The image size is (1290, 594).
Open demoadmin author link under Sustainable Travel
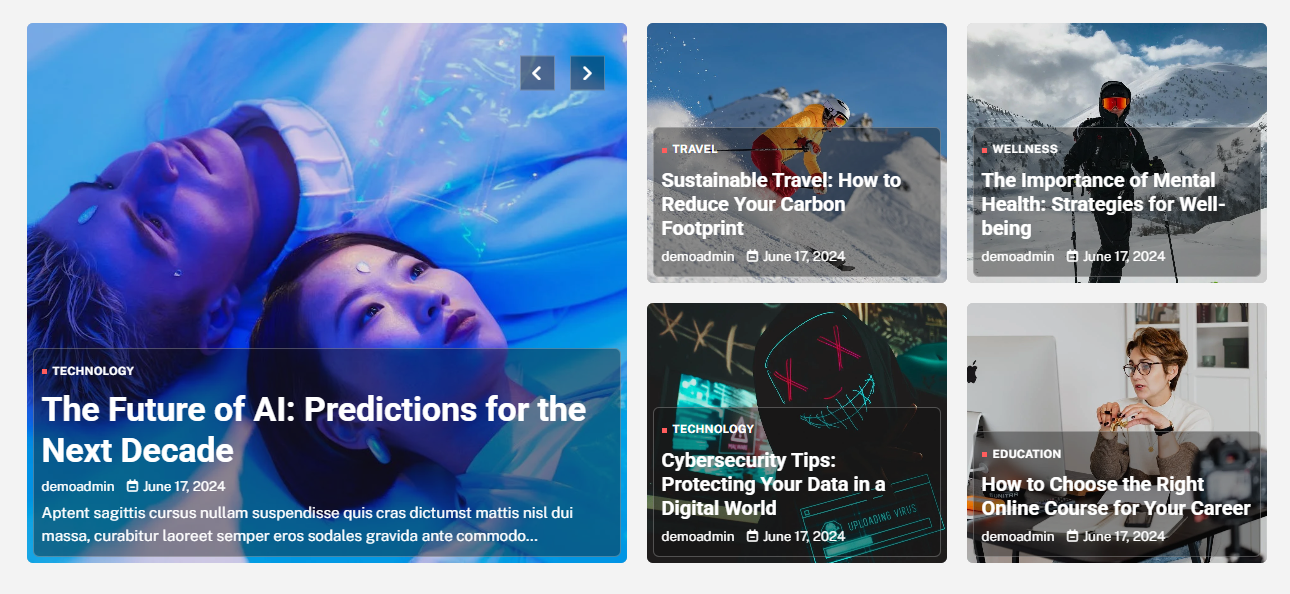click(698, 256)
